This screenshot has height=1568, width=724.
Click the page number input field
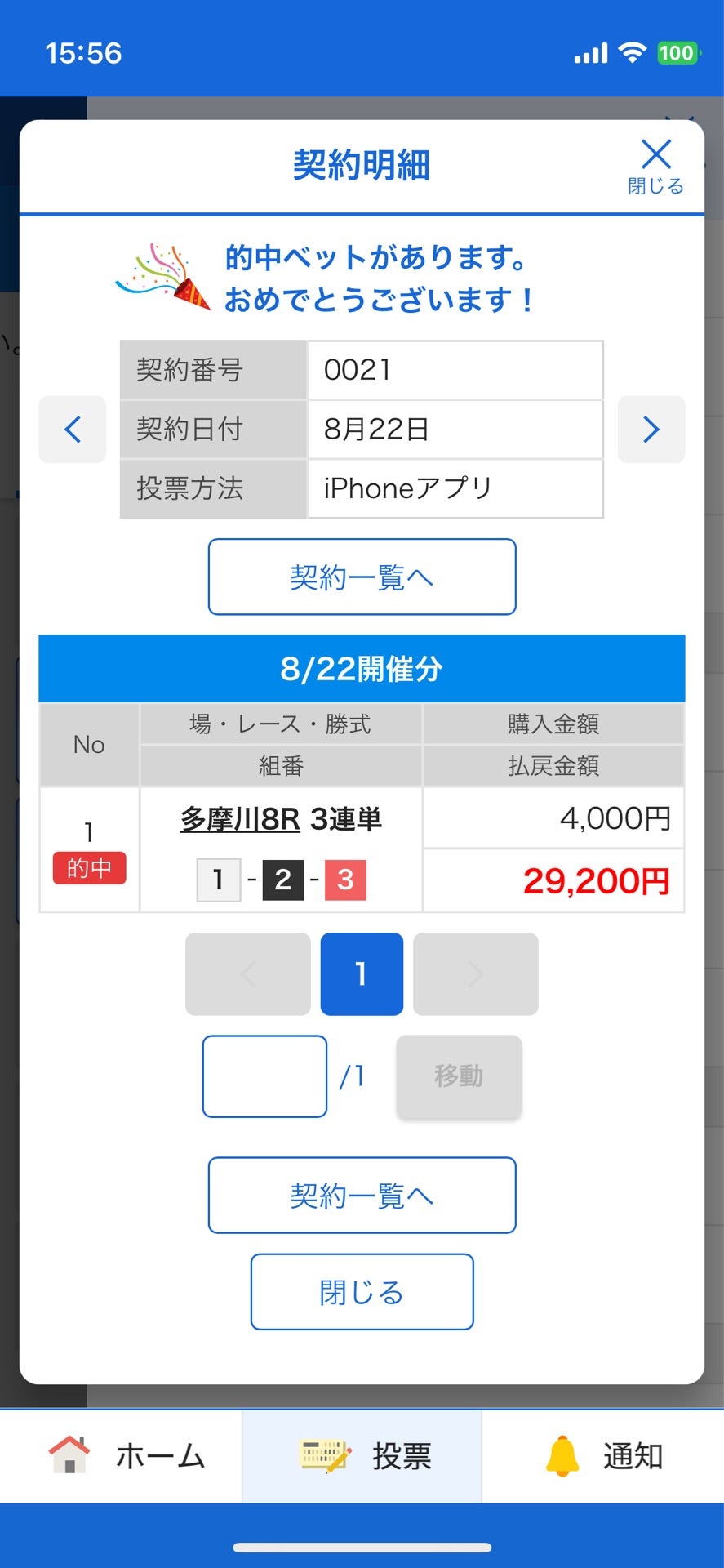[x=264, y=1076]
